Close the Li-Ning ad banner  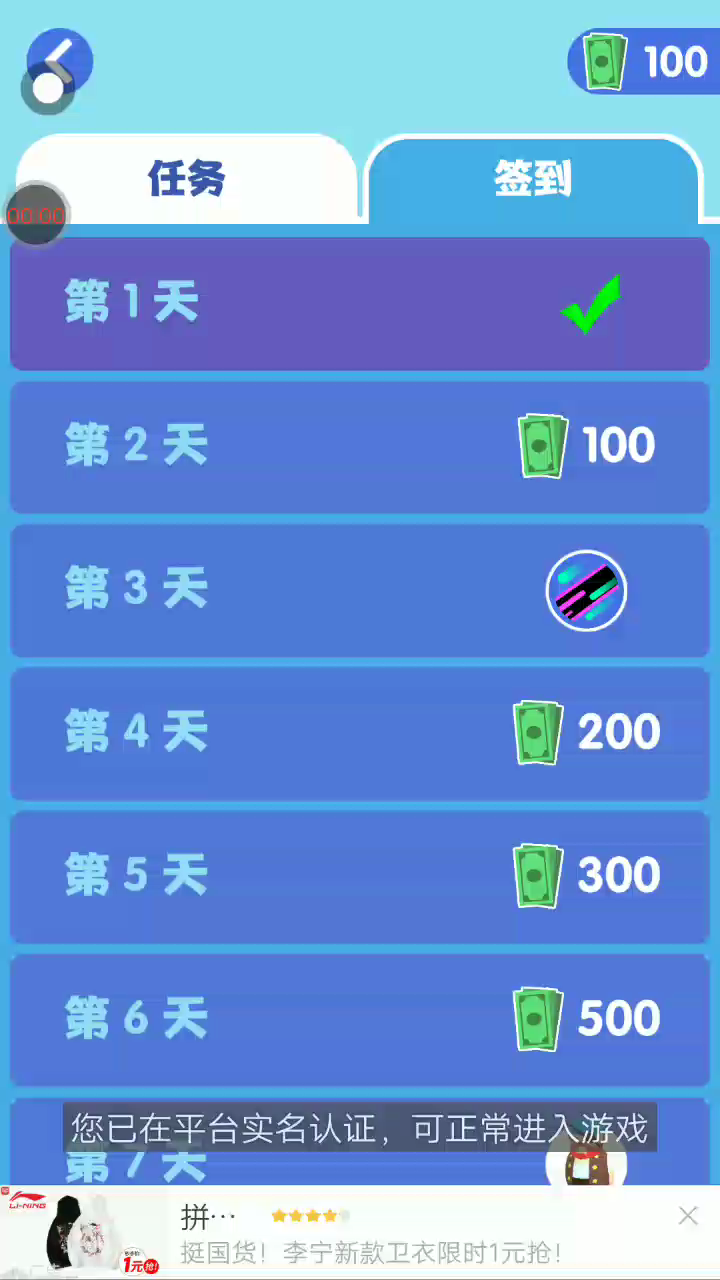pyautogui.click(x=688, y=1216)
